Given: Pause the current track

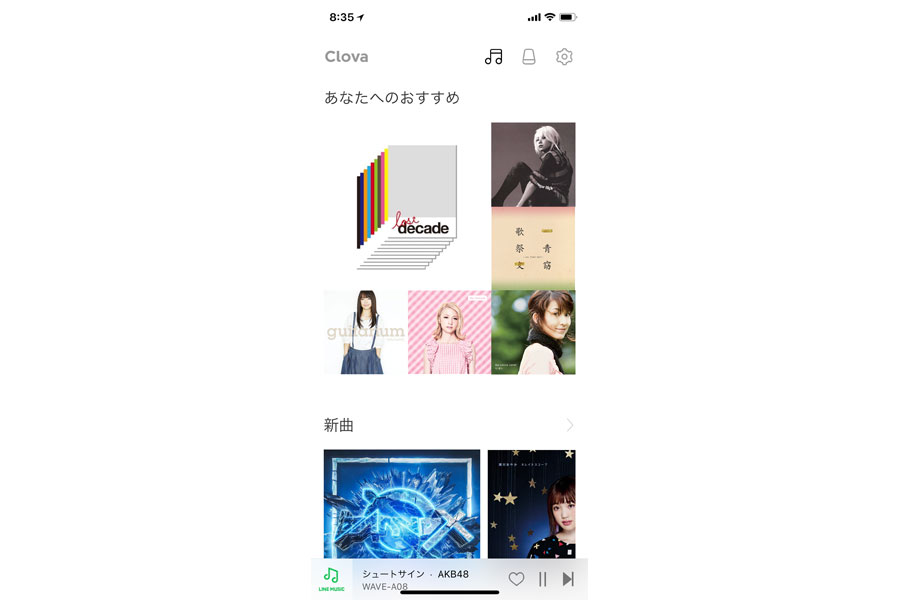Looking at the screenshot, I should click(542, 579).
